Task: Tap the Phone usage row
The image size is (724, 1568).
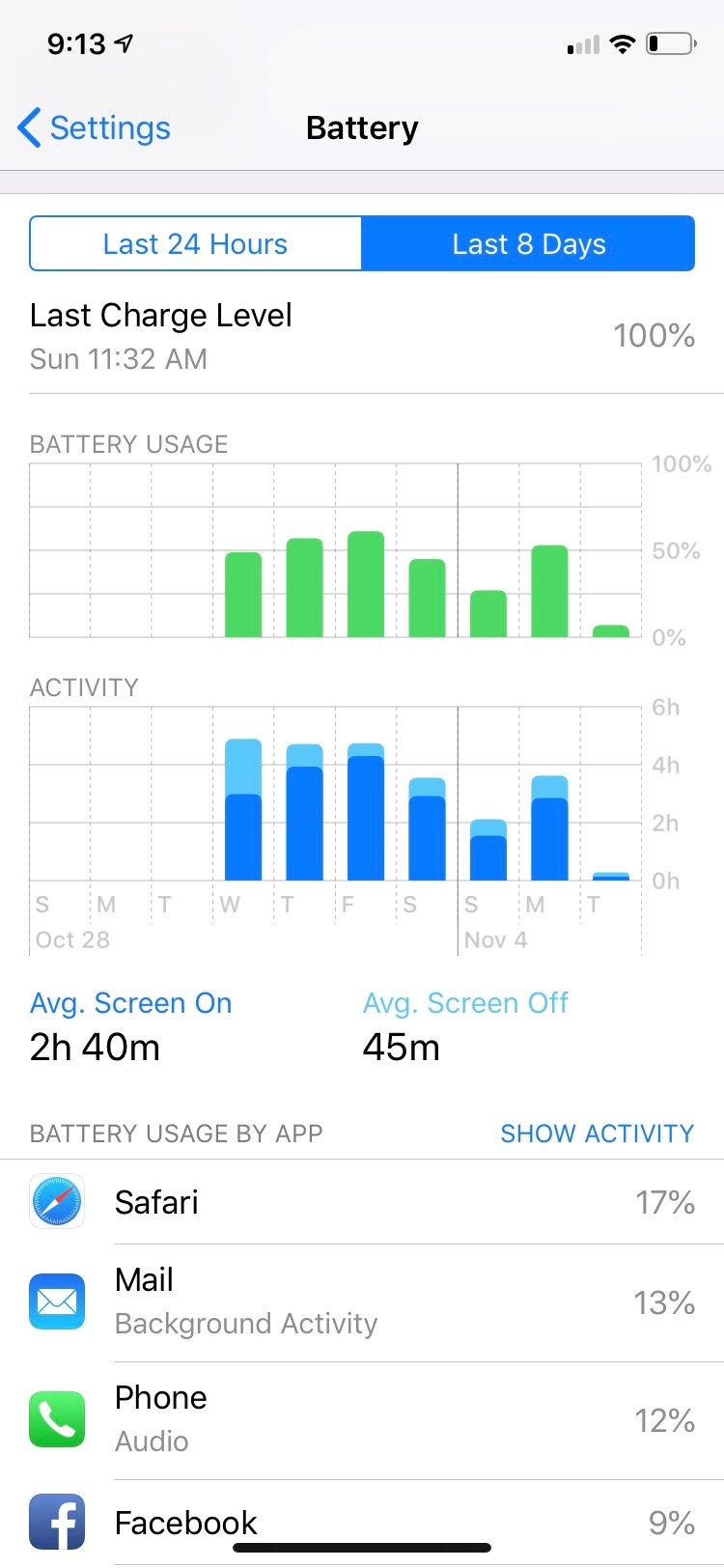Action: (x=362, y=1420)
